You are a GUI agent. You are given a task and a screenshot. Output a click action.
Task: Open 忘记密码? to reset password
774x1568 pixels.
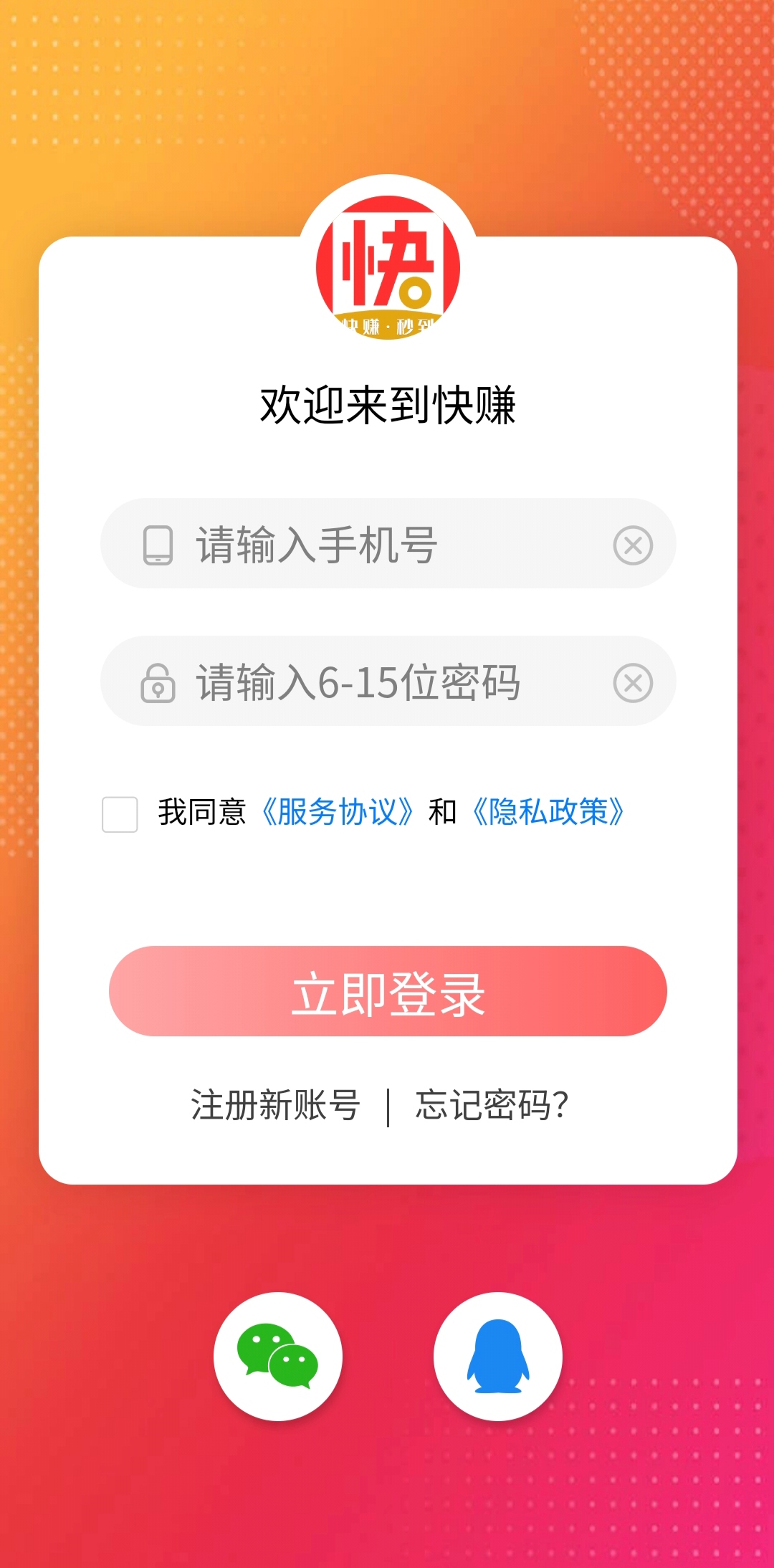[x=492, y=1105]
